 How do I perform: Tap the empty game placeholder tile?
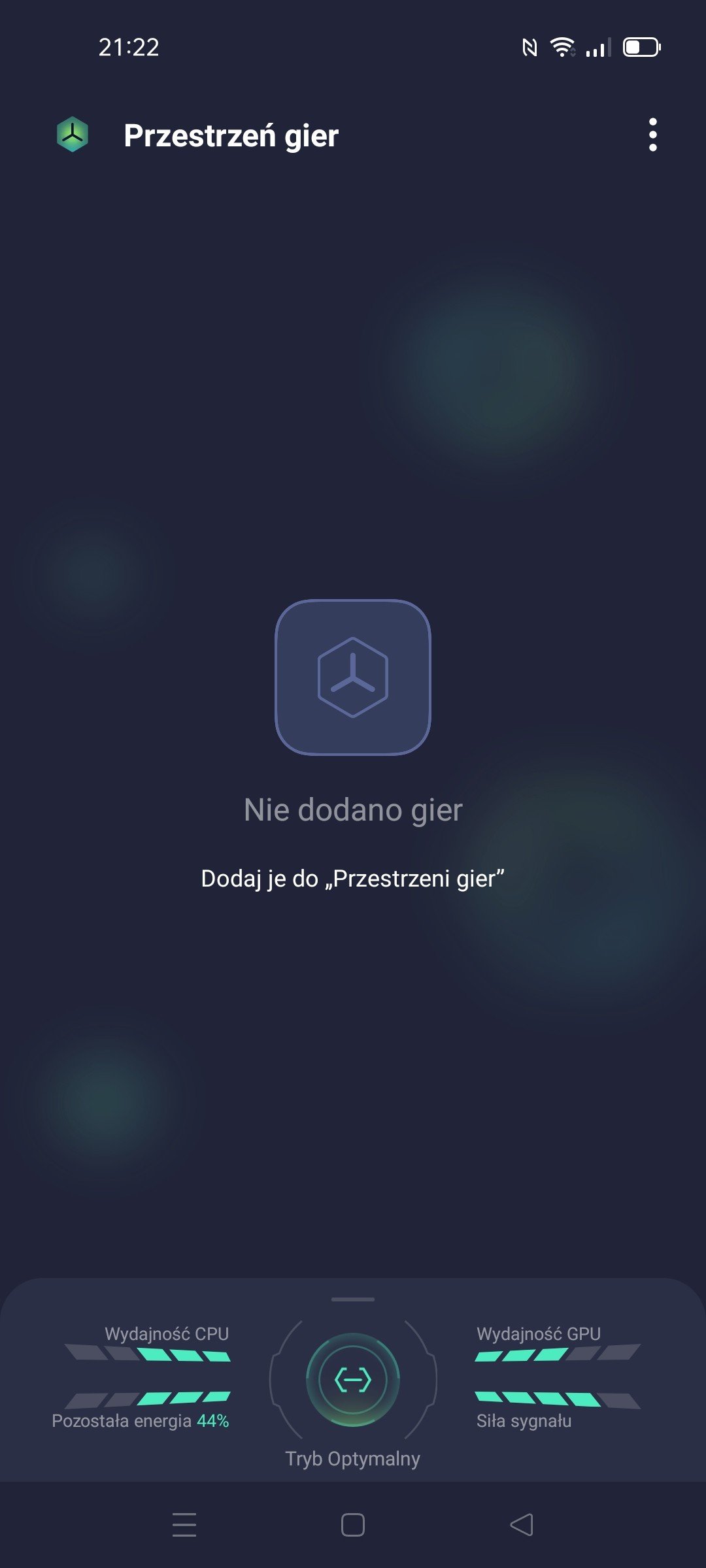click(353, 678)
